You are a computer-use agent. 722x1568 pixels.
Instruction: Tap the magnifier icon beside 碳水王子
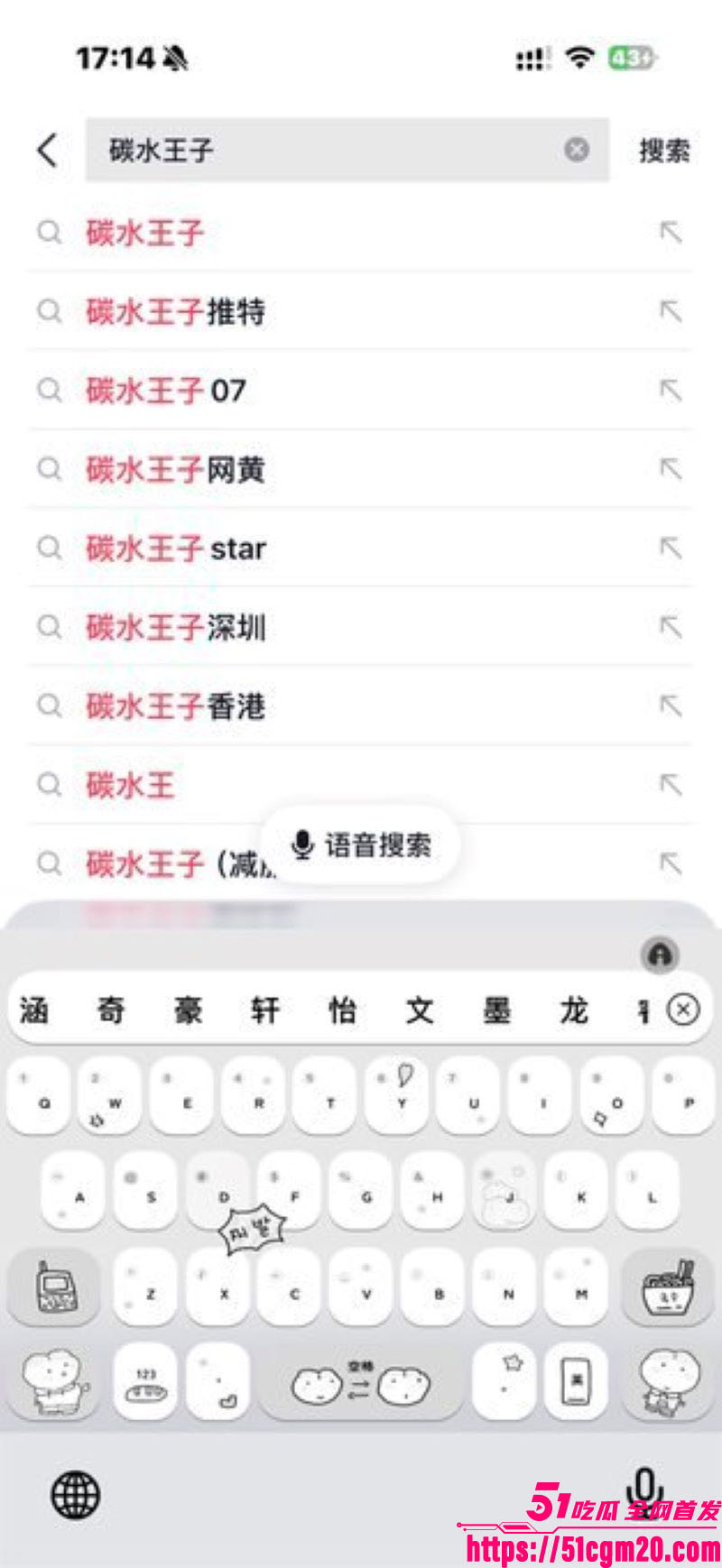pos(50,233)
